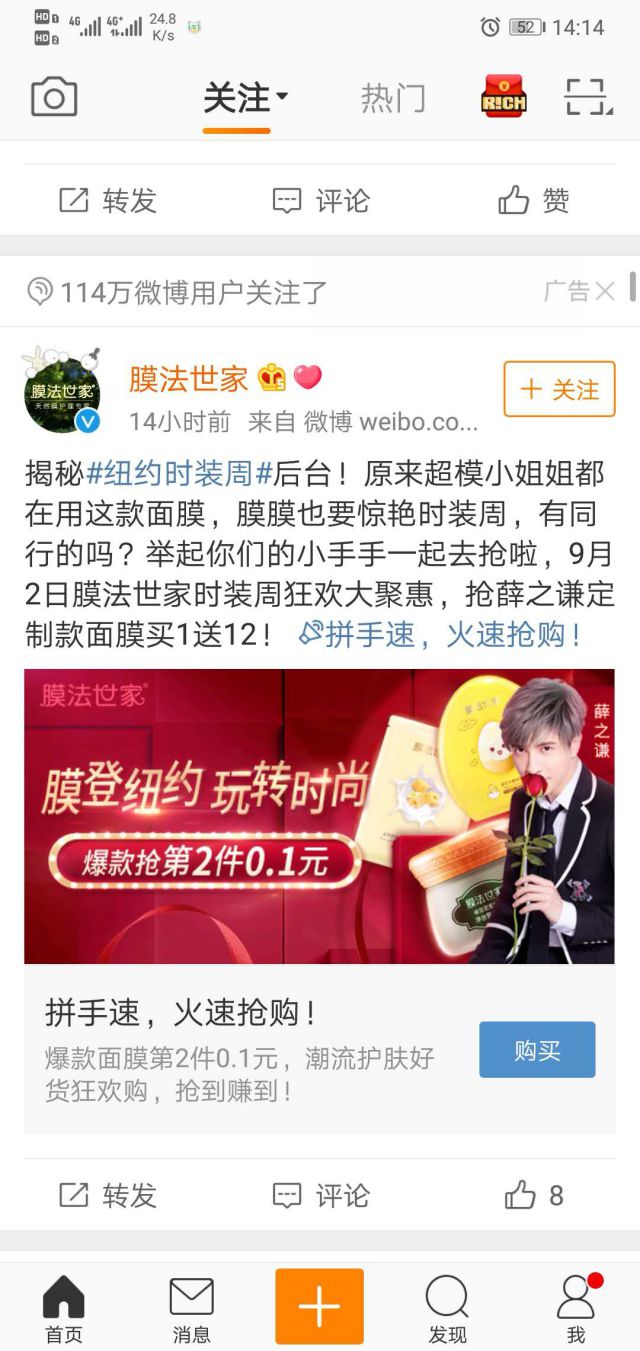Like the 膜法世家 post with 8 likes
Image resolution: width=640 pixels, height=1351 pixels.
534,1195
